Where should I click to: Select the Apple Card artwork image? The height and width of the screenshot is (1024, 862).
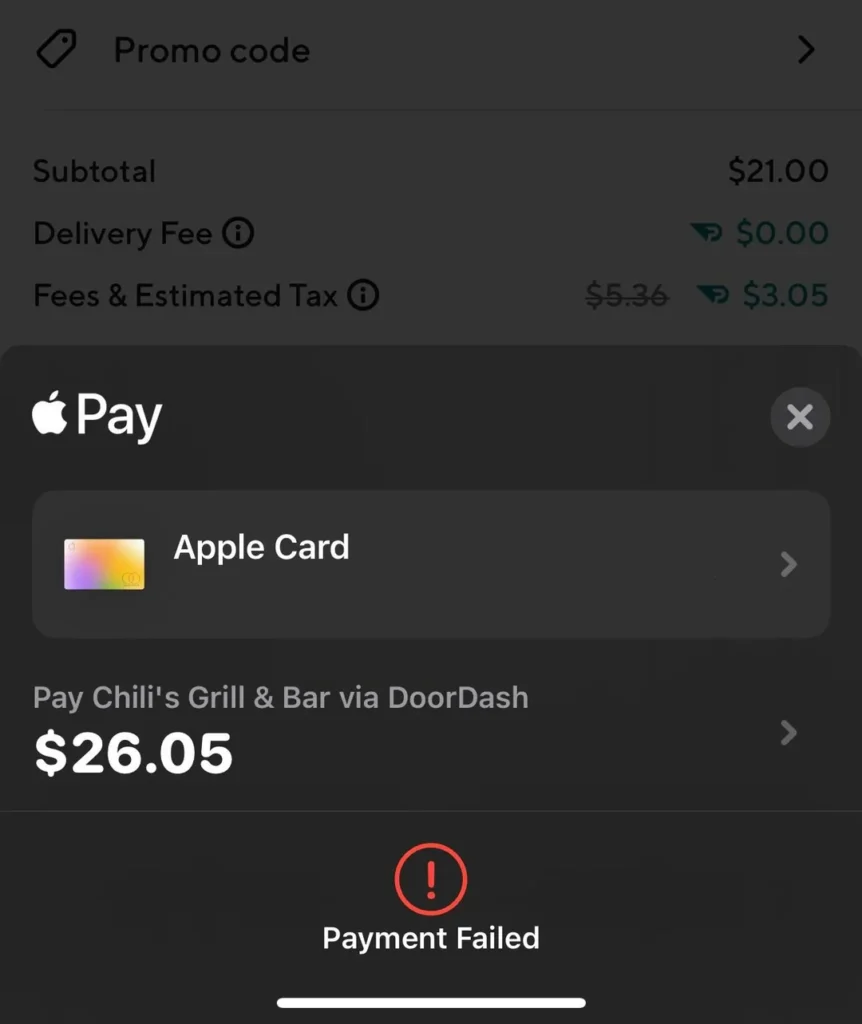(104, 564)
